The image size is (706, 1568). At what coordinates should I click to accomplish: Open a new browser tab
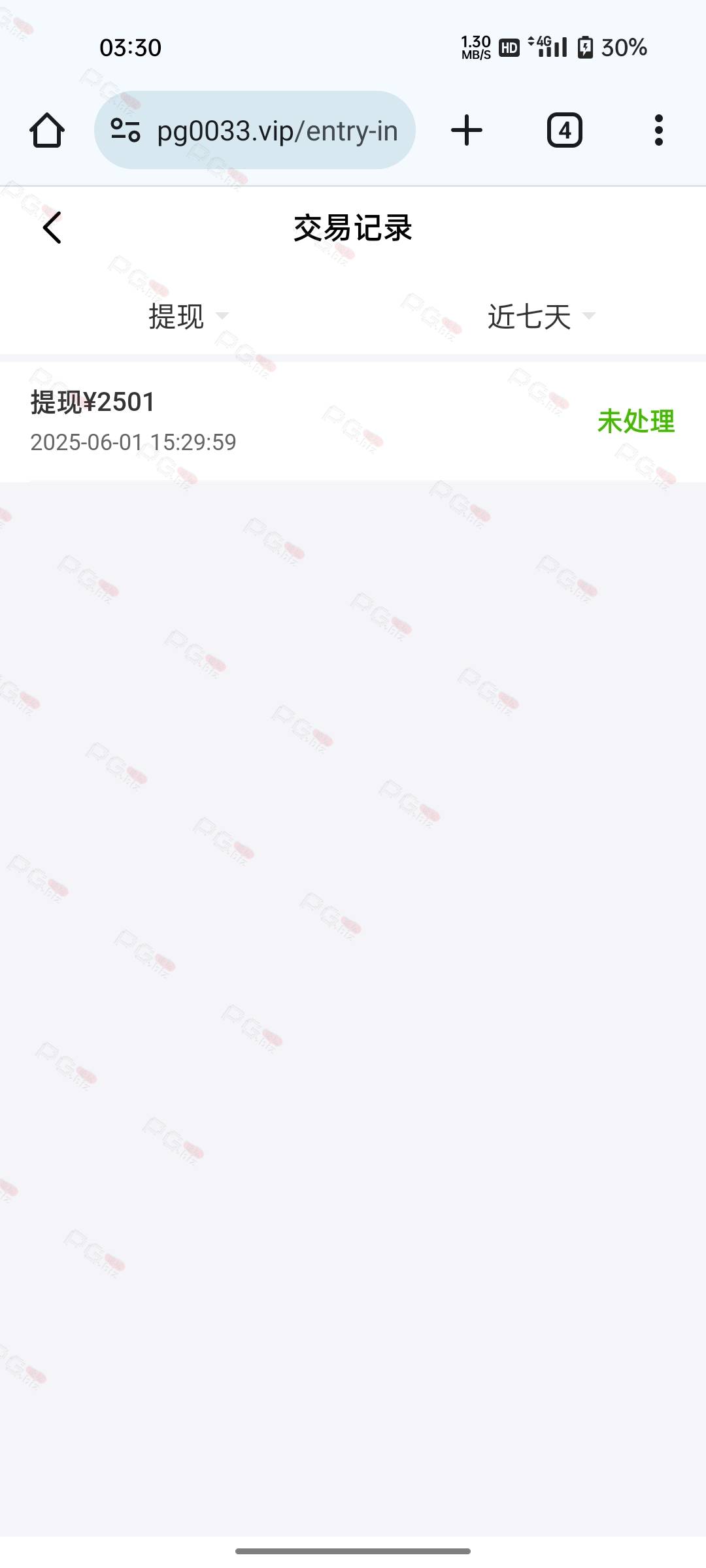coord(467,130)
